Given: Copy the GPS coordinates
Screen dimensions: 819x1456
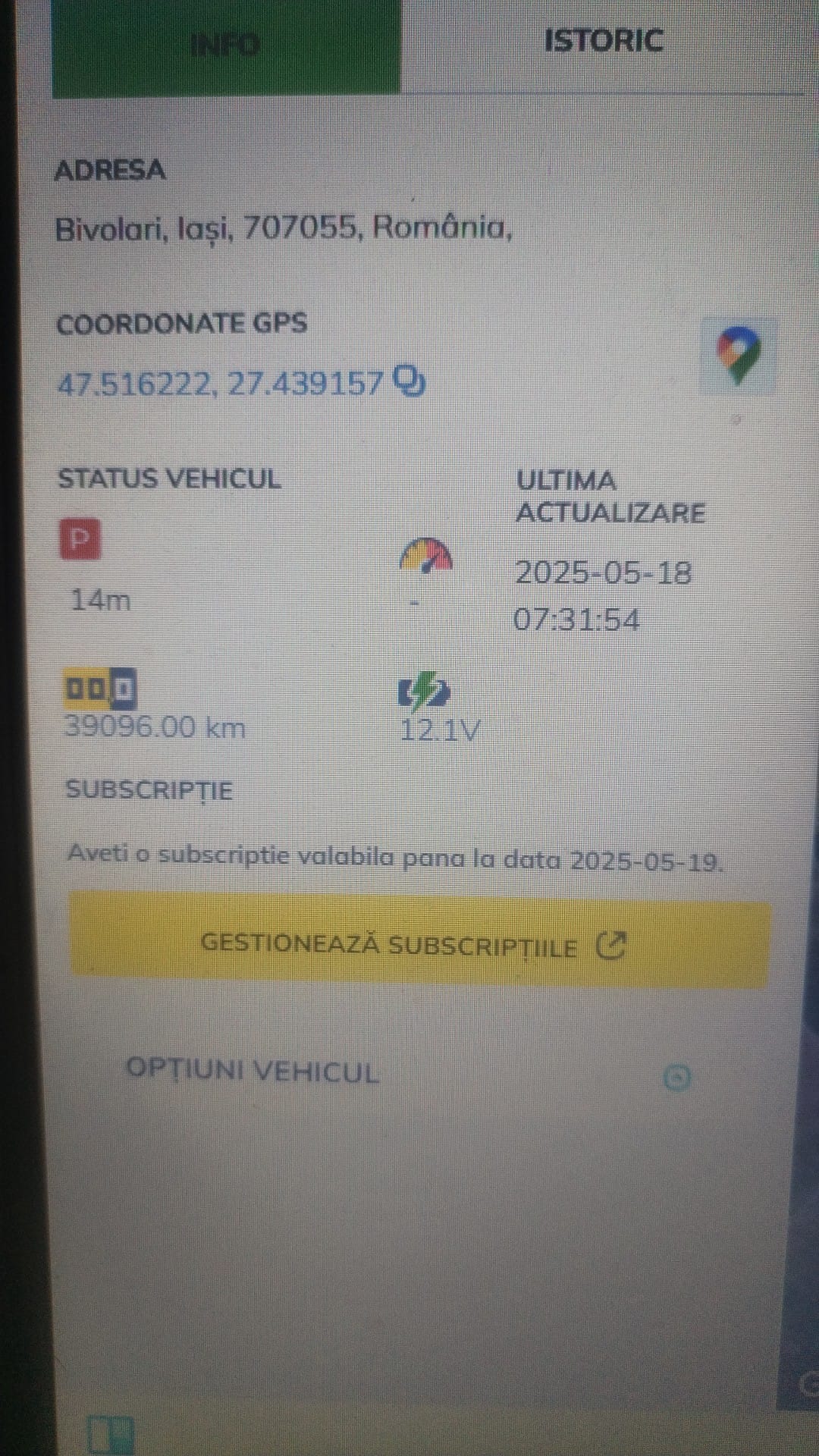Looking at the screenshot, I should tap(410, 381).
